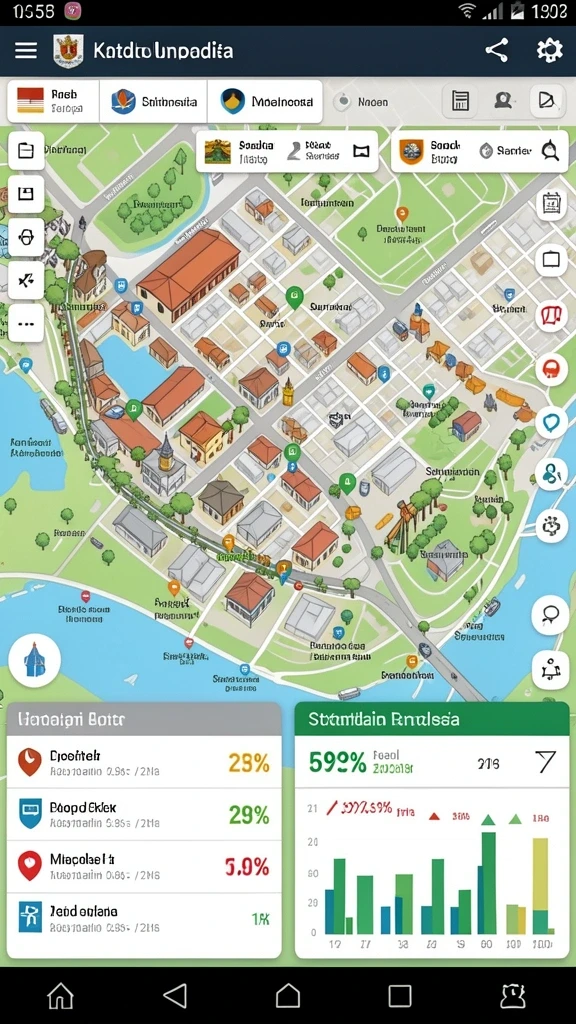The height and width of the screenshot is (1024, 576).
Task: Tap the search magnifier on the map card
Action: click(551, 151)
